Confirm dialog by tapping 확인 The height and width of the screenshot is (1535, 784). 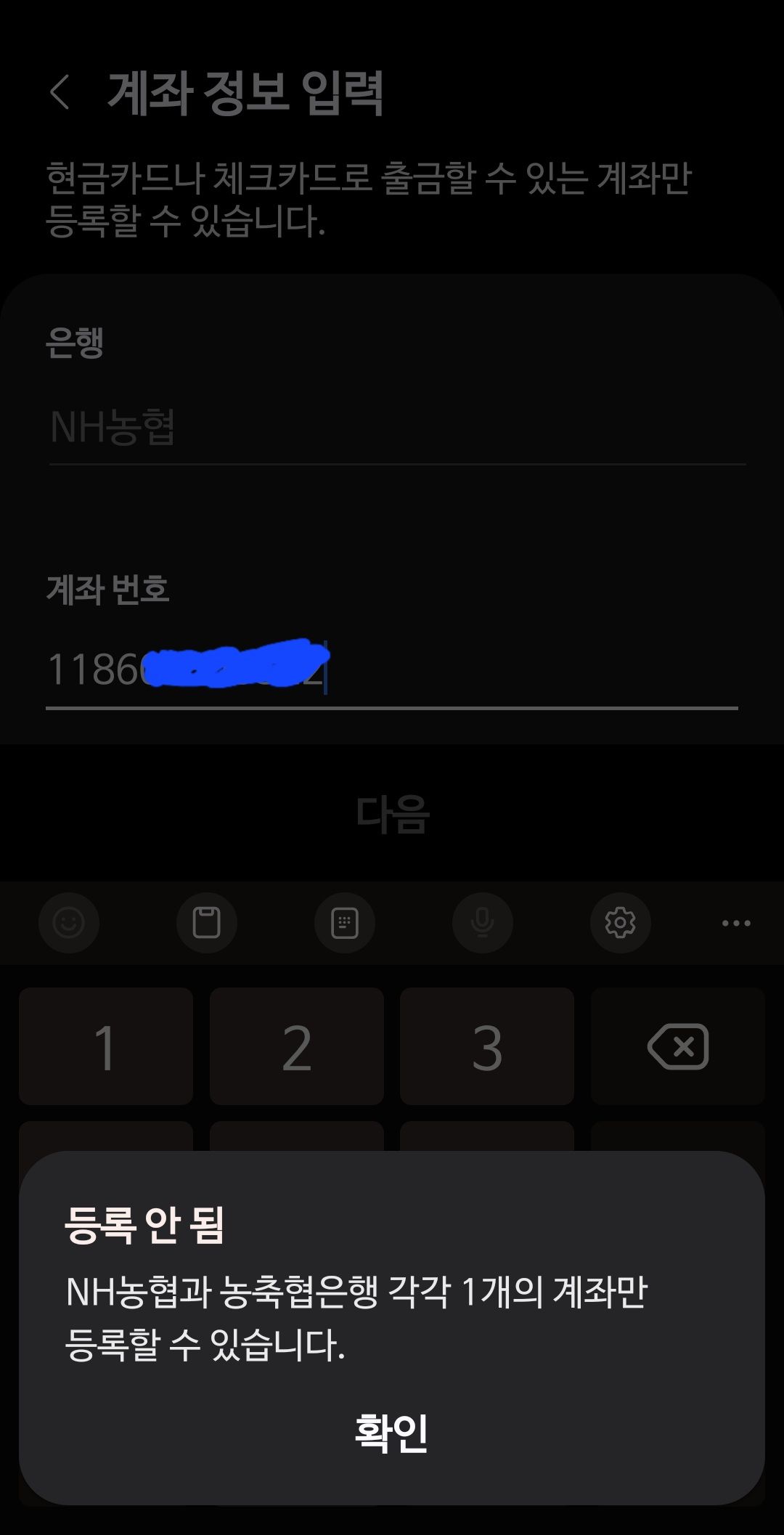click(x=392, y=1433)
